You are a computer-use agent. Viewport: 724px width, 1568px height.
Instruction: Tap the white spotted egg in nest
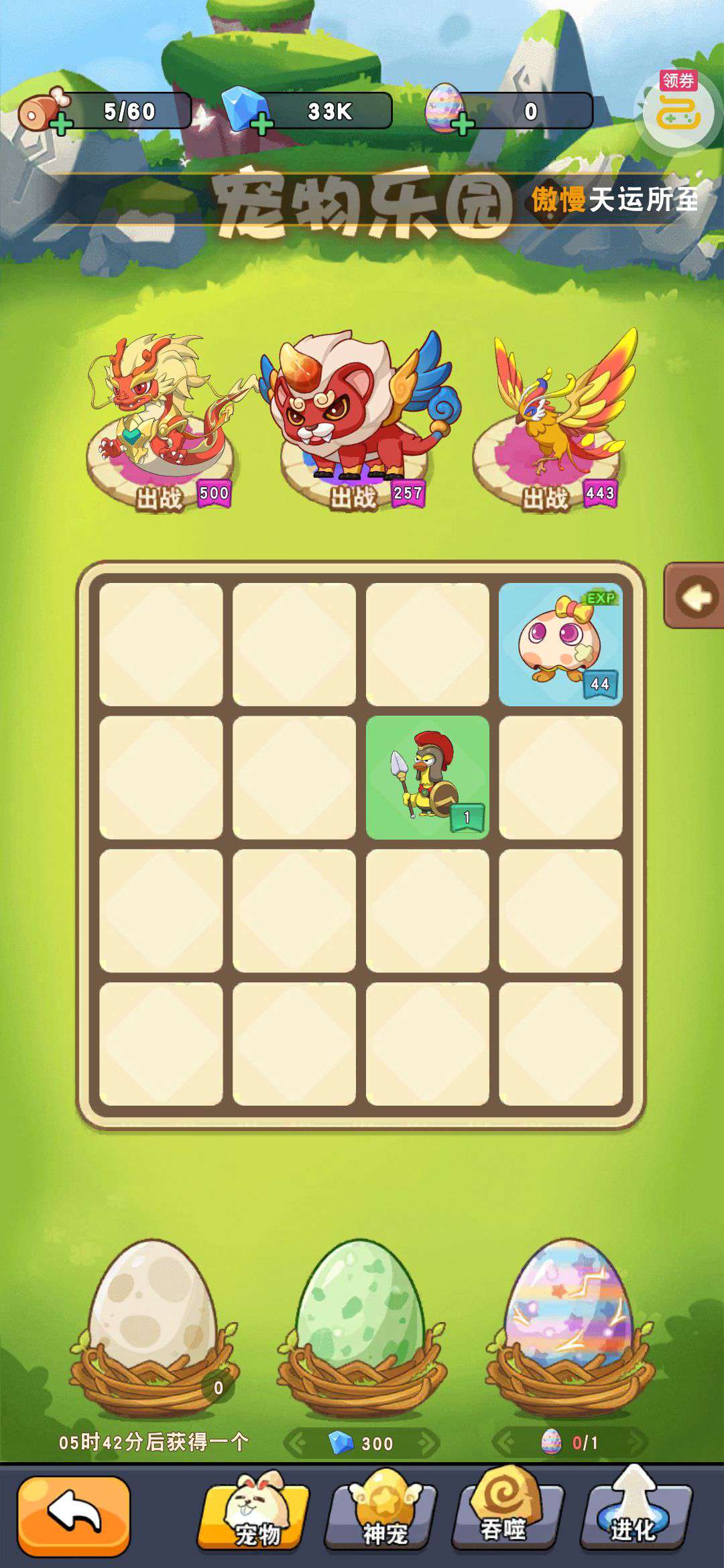153,1313
